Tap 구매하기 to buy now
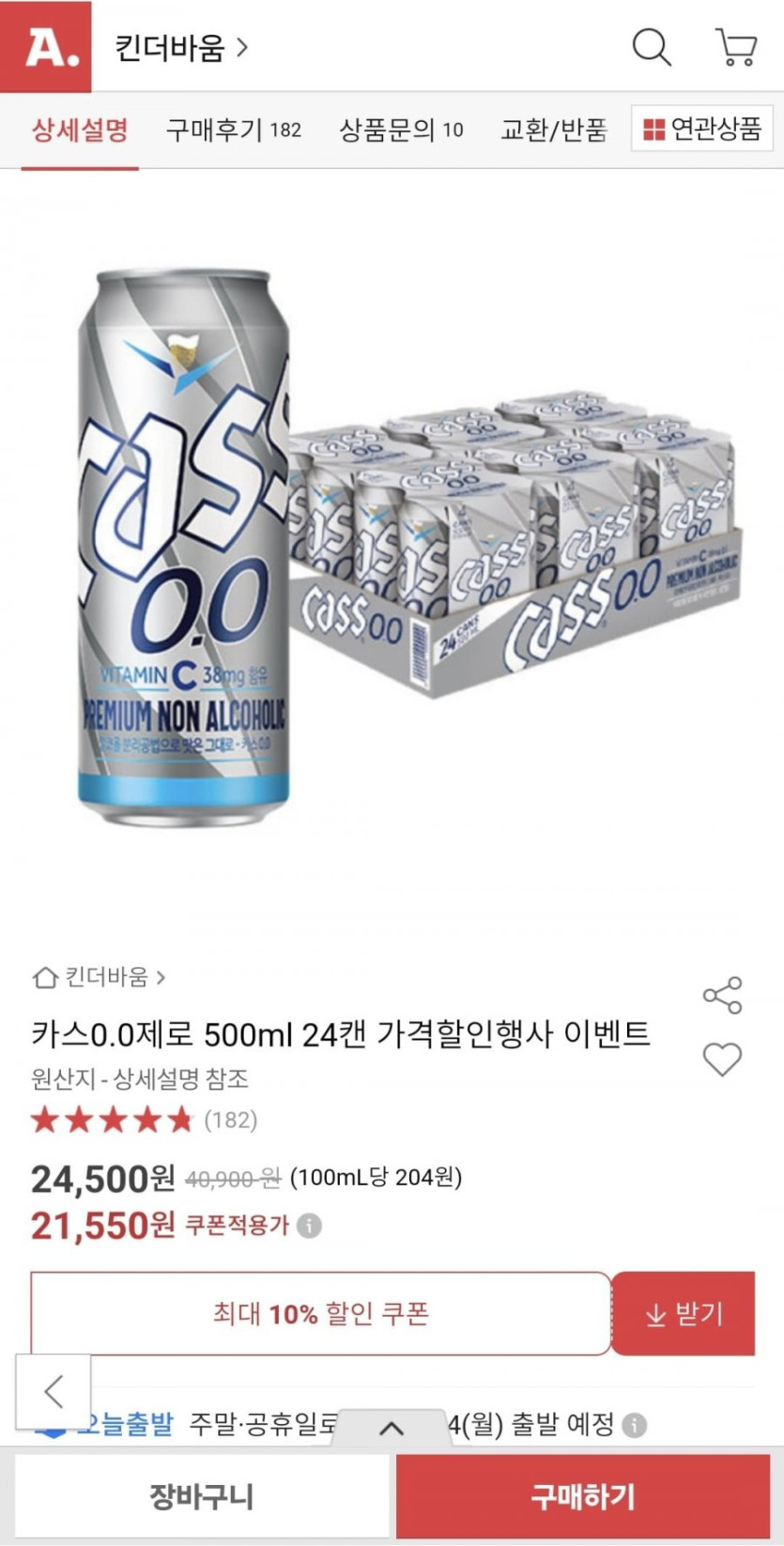The width and height of the screenshot is (784, 1546). 583,1496
